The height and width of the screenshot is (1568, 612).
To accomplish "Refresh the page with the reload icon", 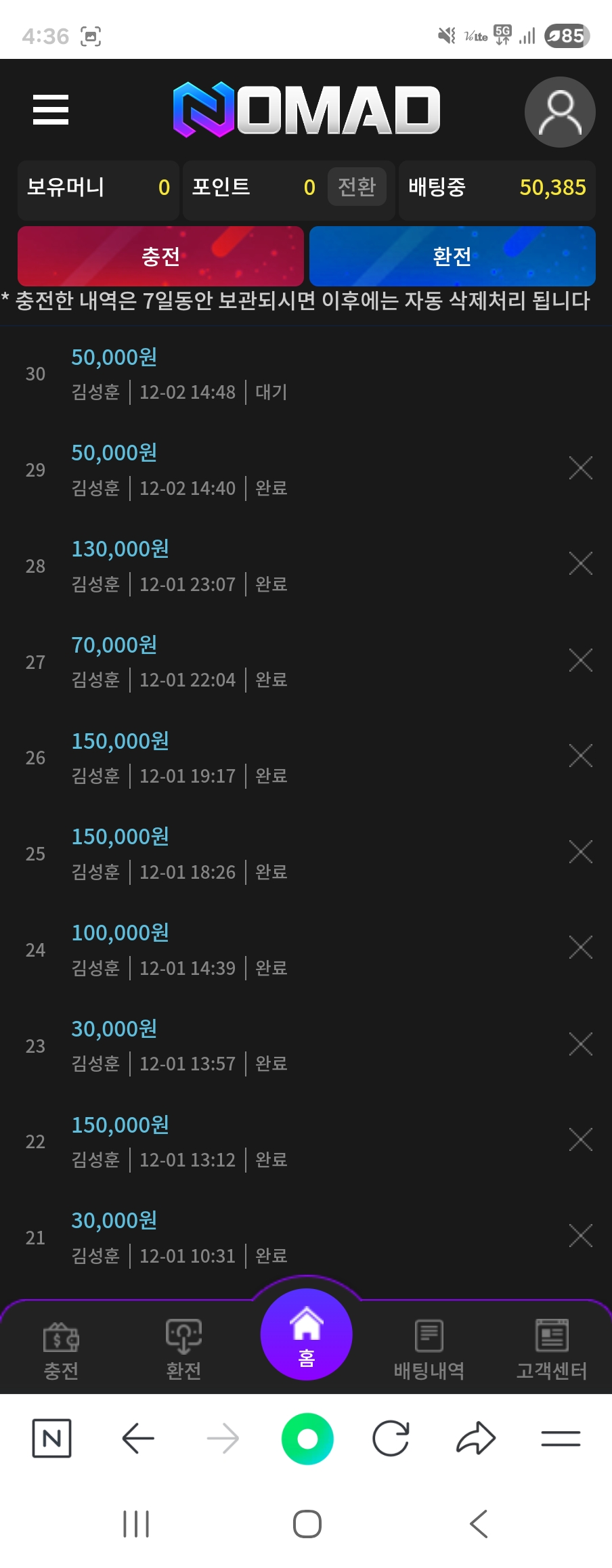I will pos(391,1439).
